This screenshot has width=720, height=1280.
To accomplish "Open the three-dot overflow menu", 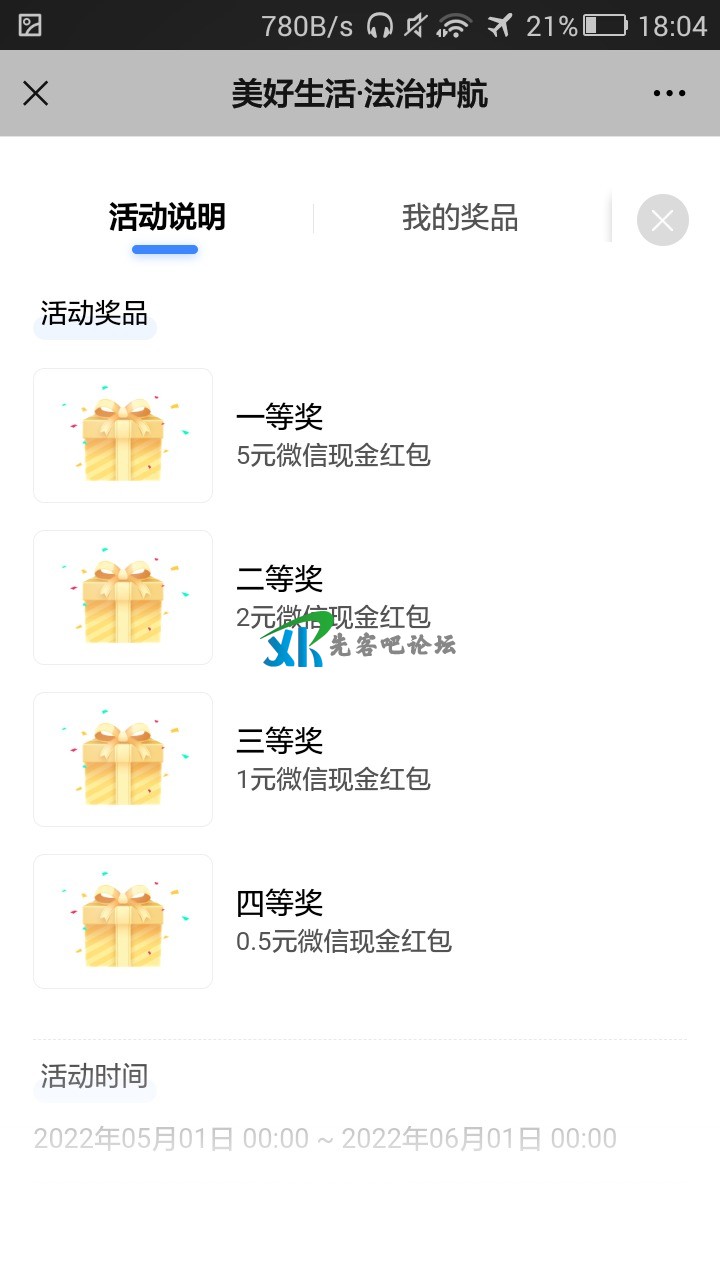I will click(669, 94).
